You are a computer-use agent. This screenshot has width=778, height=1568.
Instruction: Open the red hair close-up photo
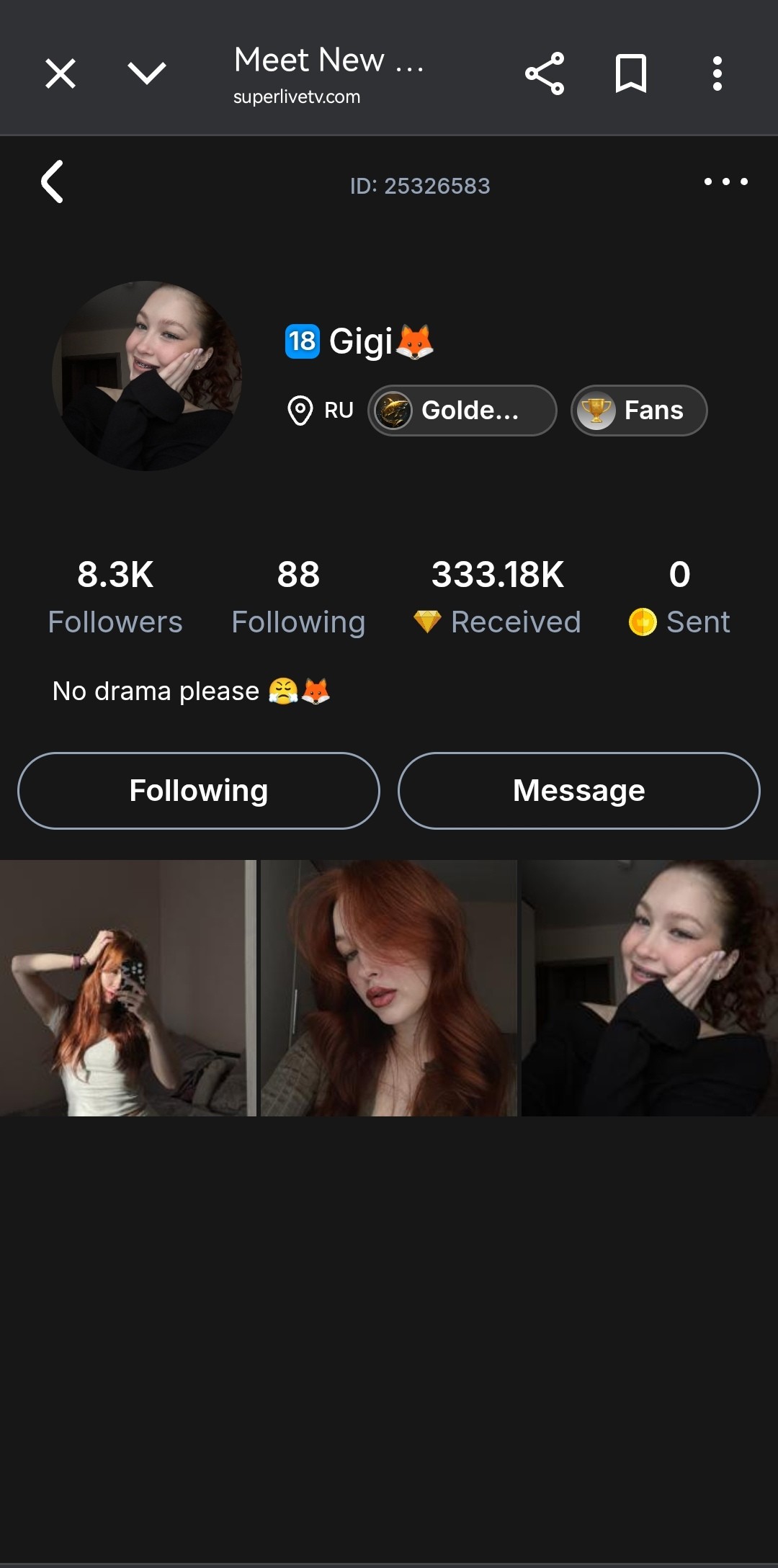pos(389,988)
